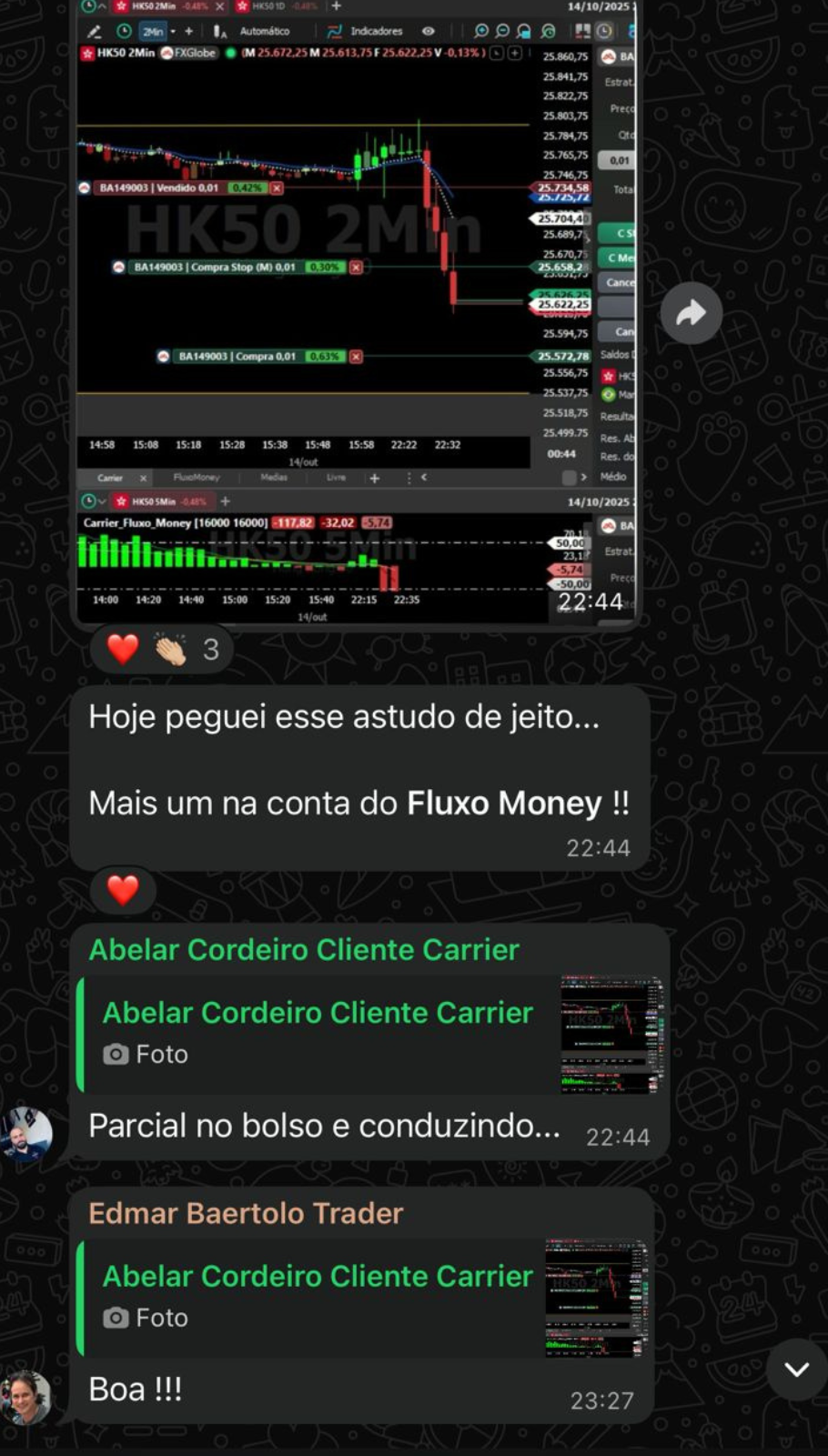This screenshot has width=828, height=1456.
Task: Click the chart refresh icon on the toolbar
Action: point(546,30)
